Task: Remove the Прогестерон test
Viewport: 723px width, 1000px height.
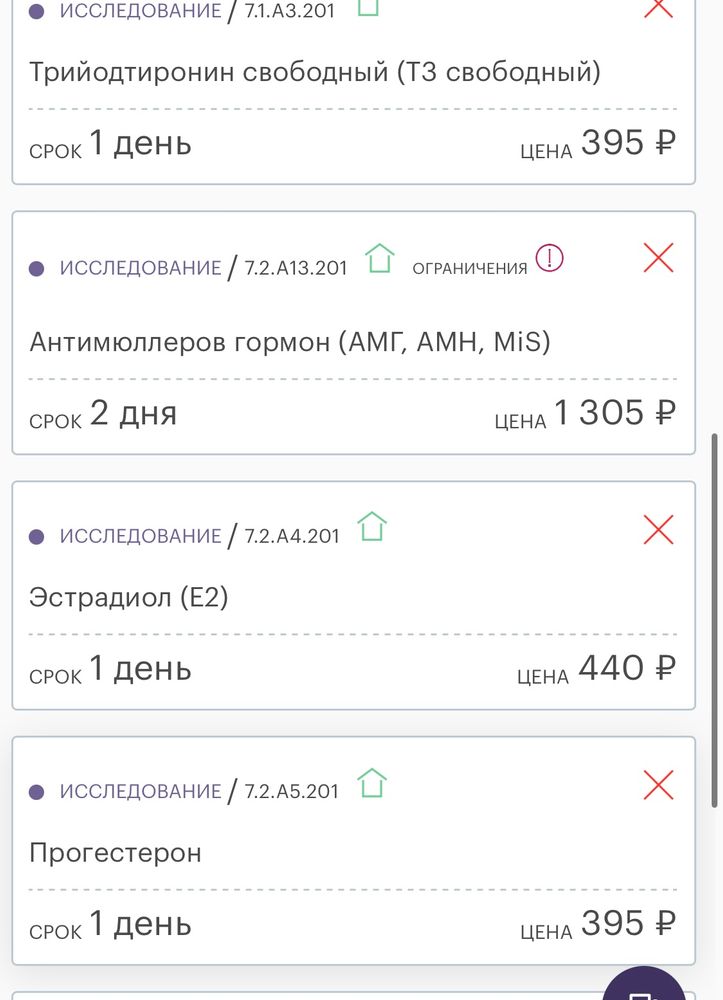Action: pyautogui.click(x=658, y=786)
